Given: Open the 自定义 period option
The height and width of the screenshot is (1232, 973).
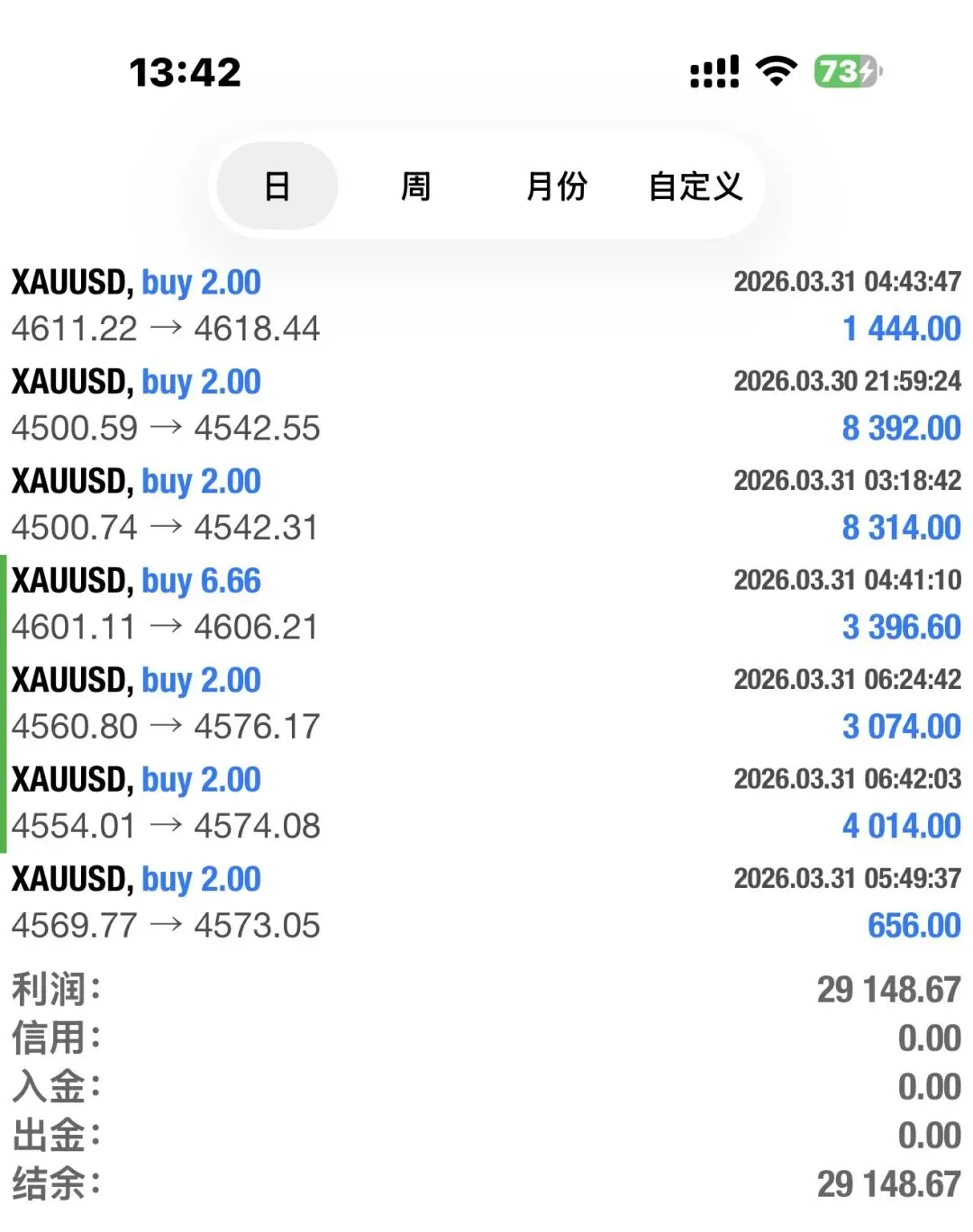Looking at the screenshot, I should coord(696,186).
